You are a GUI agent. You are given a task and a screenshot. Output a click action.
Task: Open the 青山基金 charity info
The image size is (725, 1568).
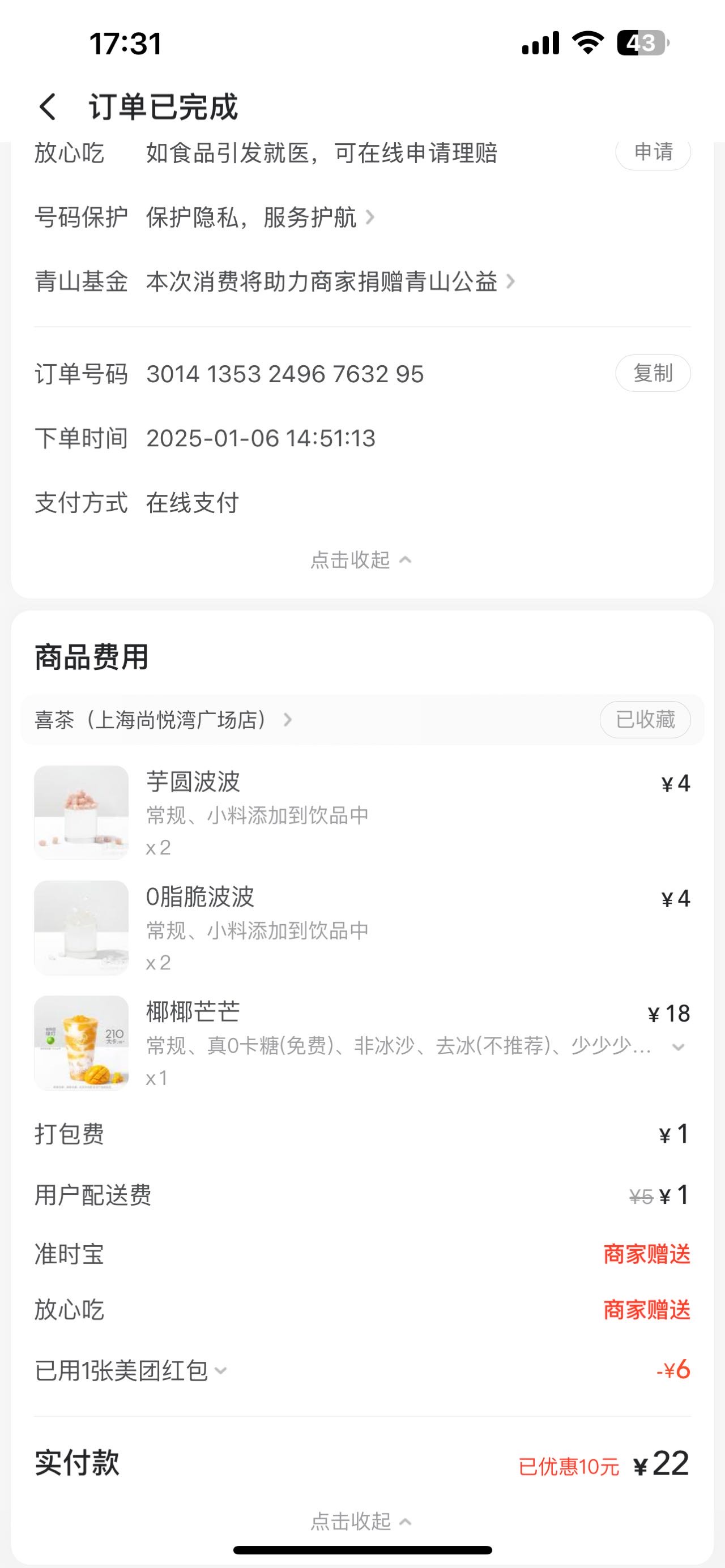pyautogui.click(x=275, y=281)
